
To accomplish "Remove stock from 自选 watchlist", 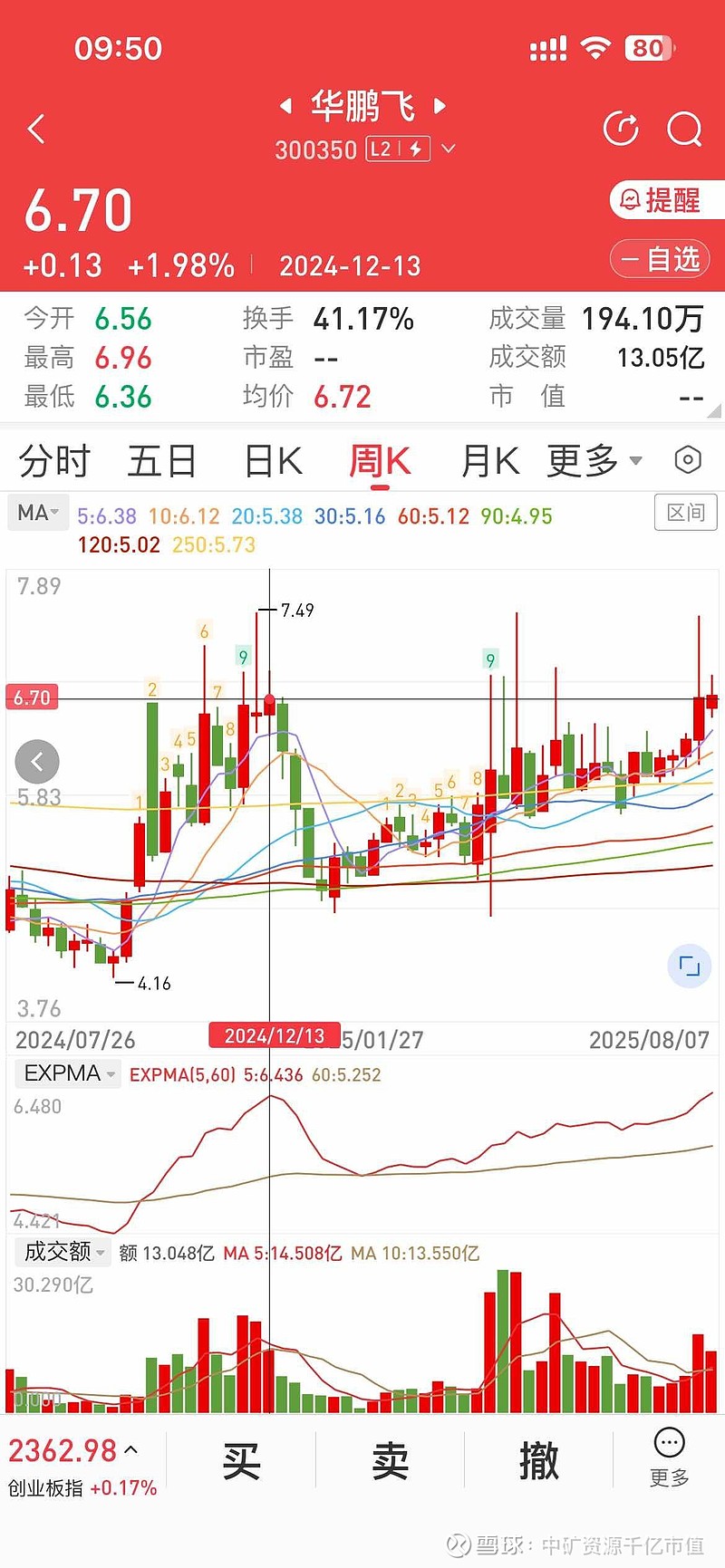I will click(667, 260).
